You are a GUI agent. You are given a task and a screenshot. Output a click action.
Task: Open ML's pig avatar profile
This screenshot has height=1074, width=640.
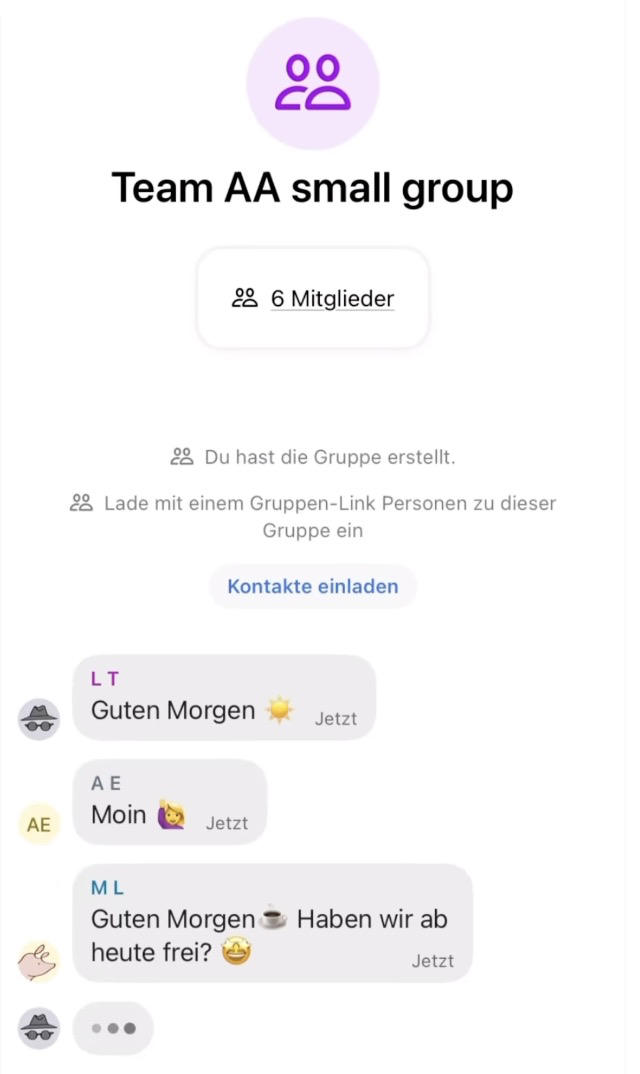pos(39,960)
